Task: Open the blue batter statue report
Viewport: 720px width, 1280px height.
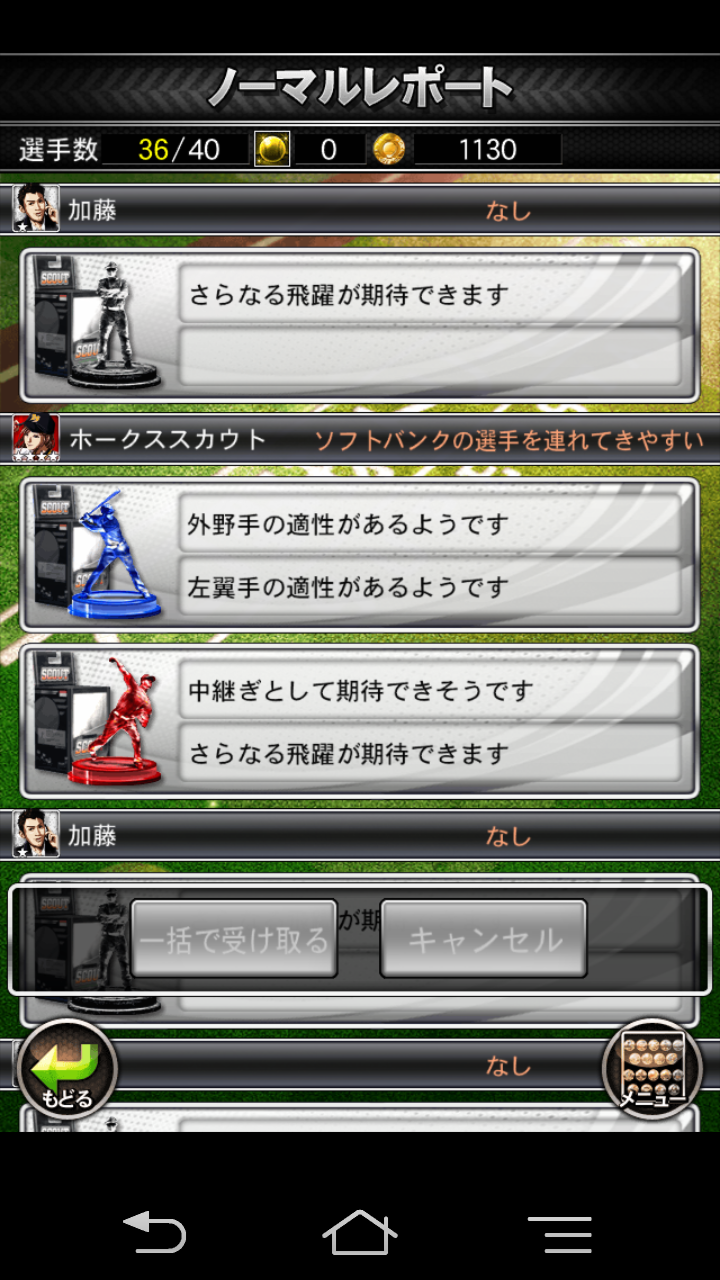Action: (x=359, y=555)
